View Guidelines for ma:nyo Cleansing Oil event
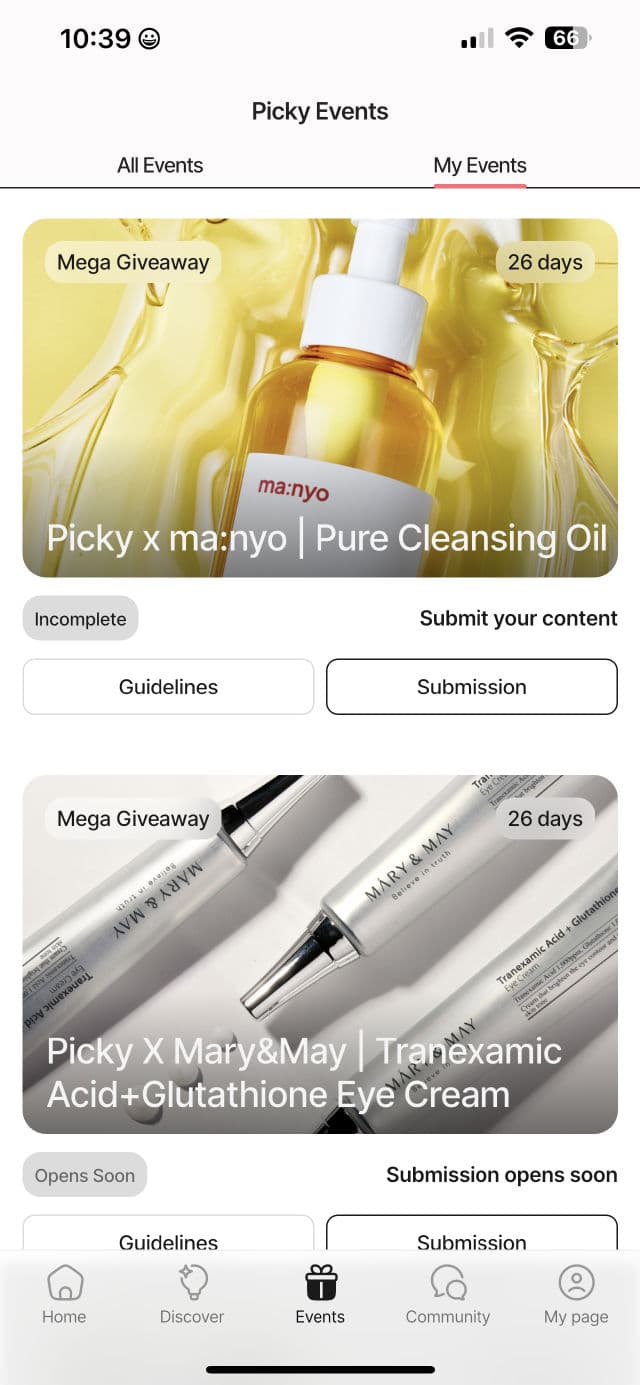640x1385 pixels. 168,687
